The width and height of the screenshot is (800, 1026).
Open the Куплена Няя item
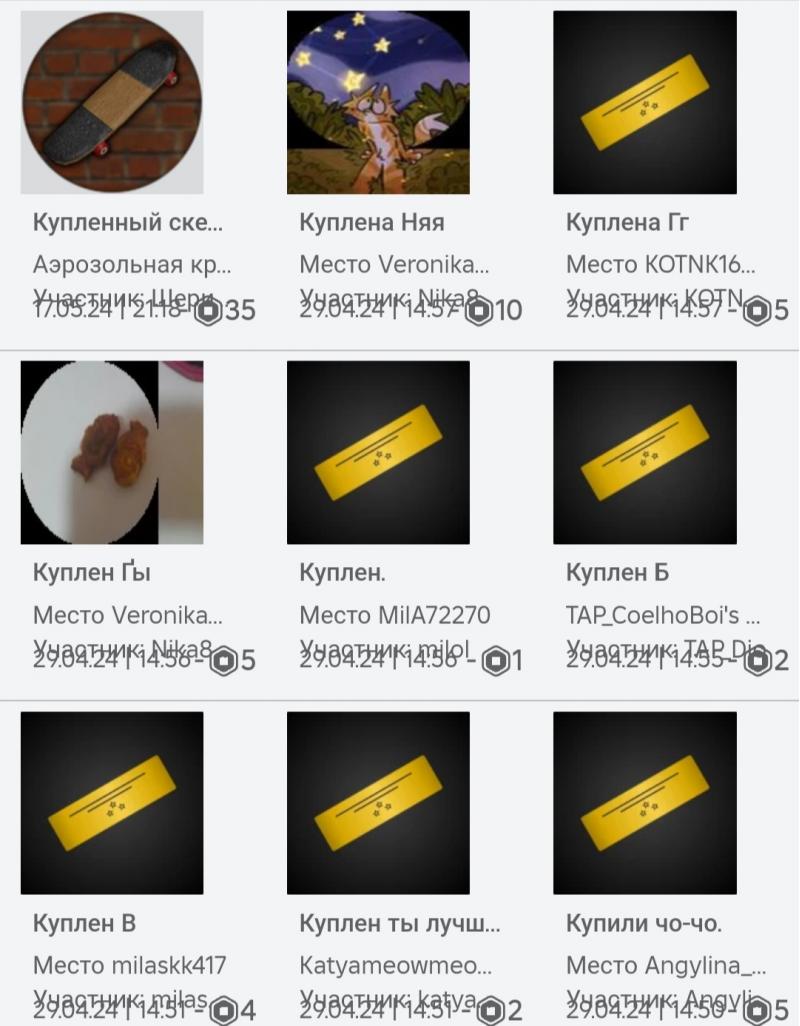378,102
